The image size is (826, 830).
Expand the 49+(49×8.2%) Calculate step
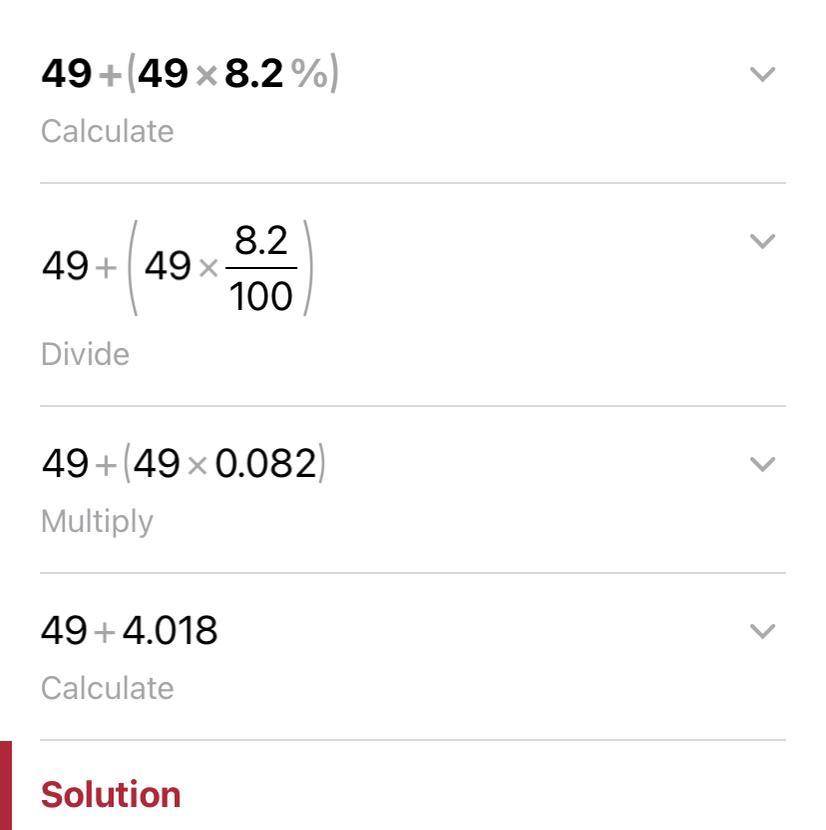click(x=762, y=74)
